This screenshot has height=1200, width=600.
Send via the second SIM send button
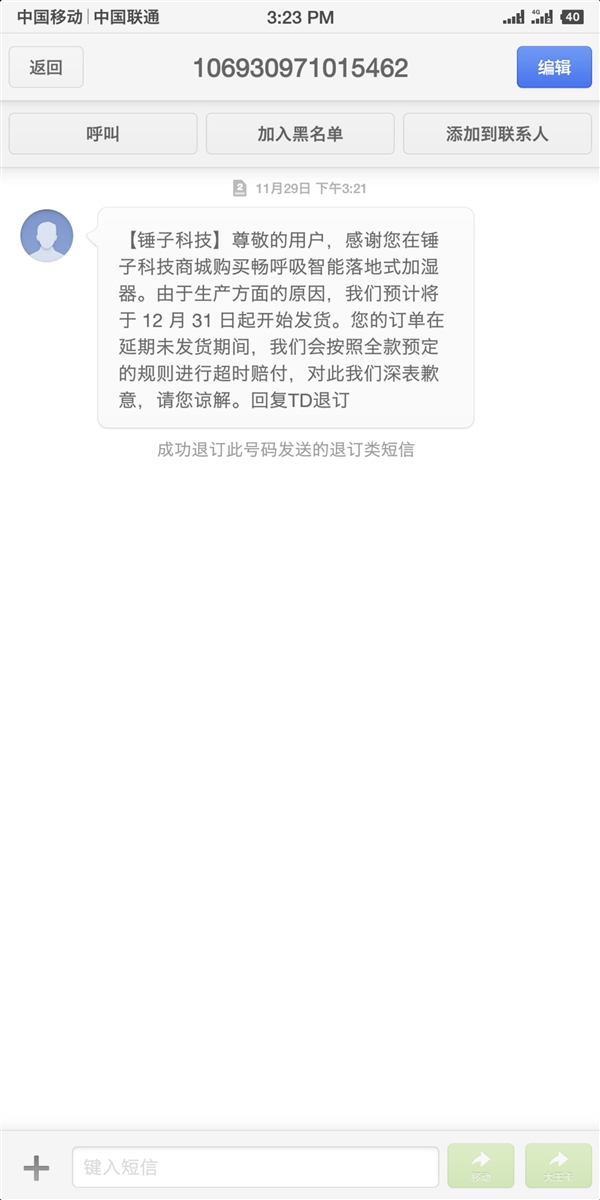tap(558, 1166)
